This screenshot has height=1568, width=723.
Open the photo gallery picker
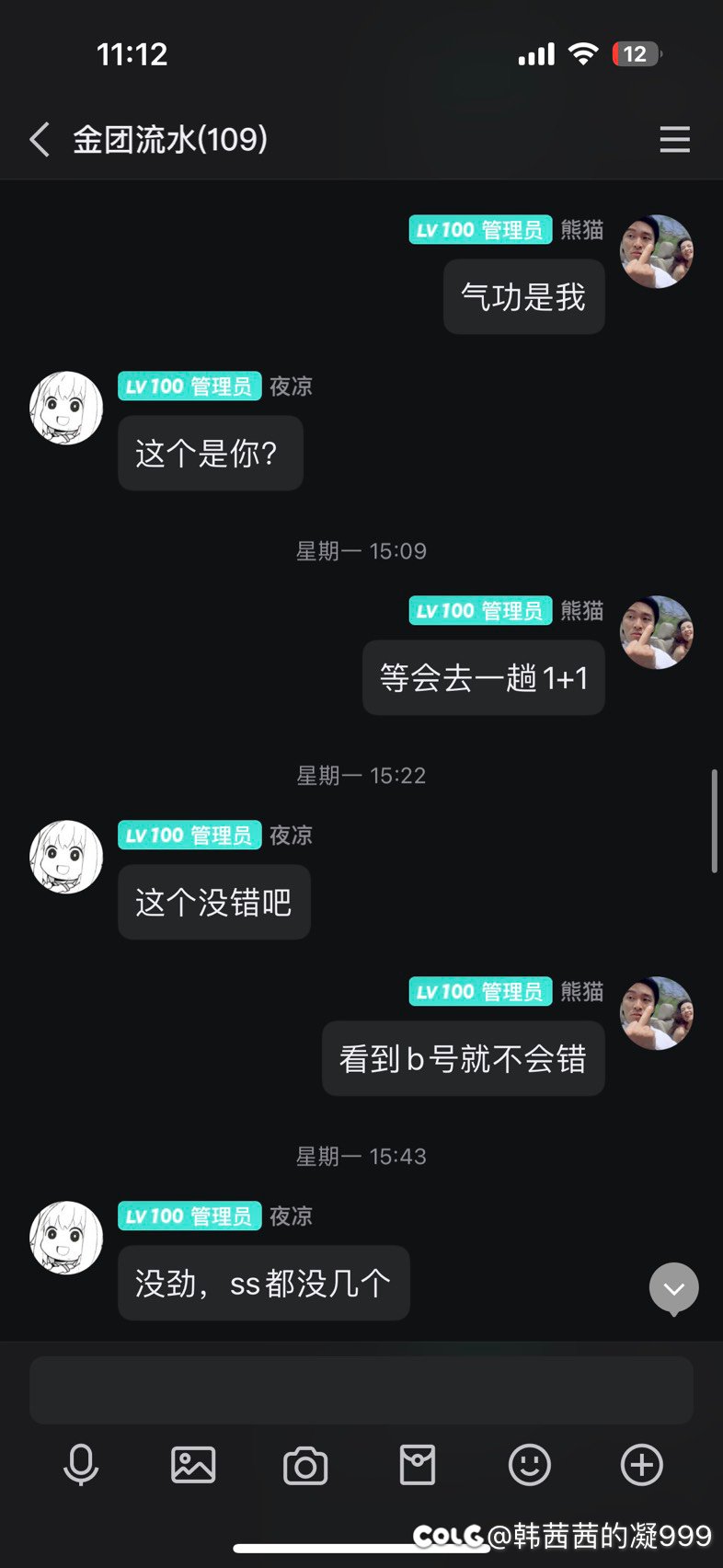click(193, 1465)
